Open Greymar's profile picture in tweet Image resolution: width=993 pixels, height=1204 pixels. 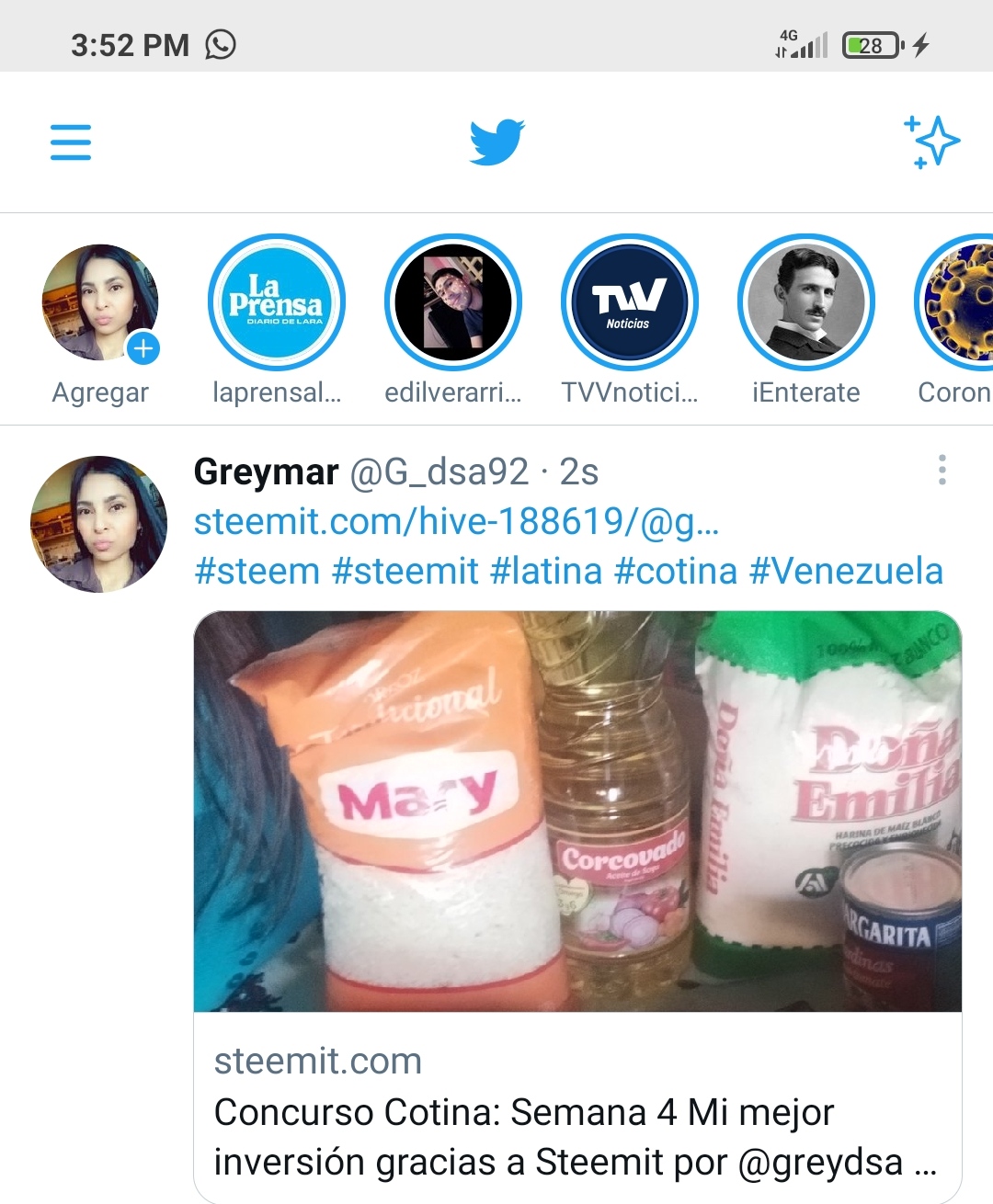[99, 524]
